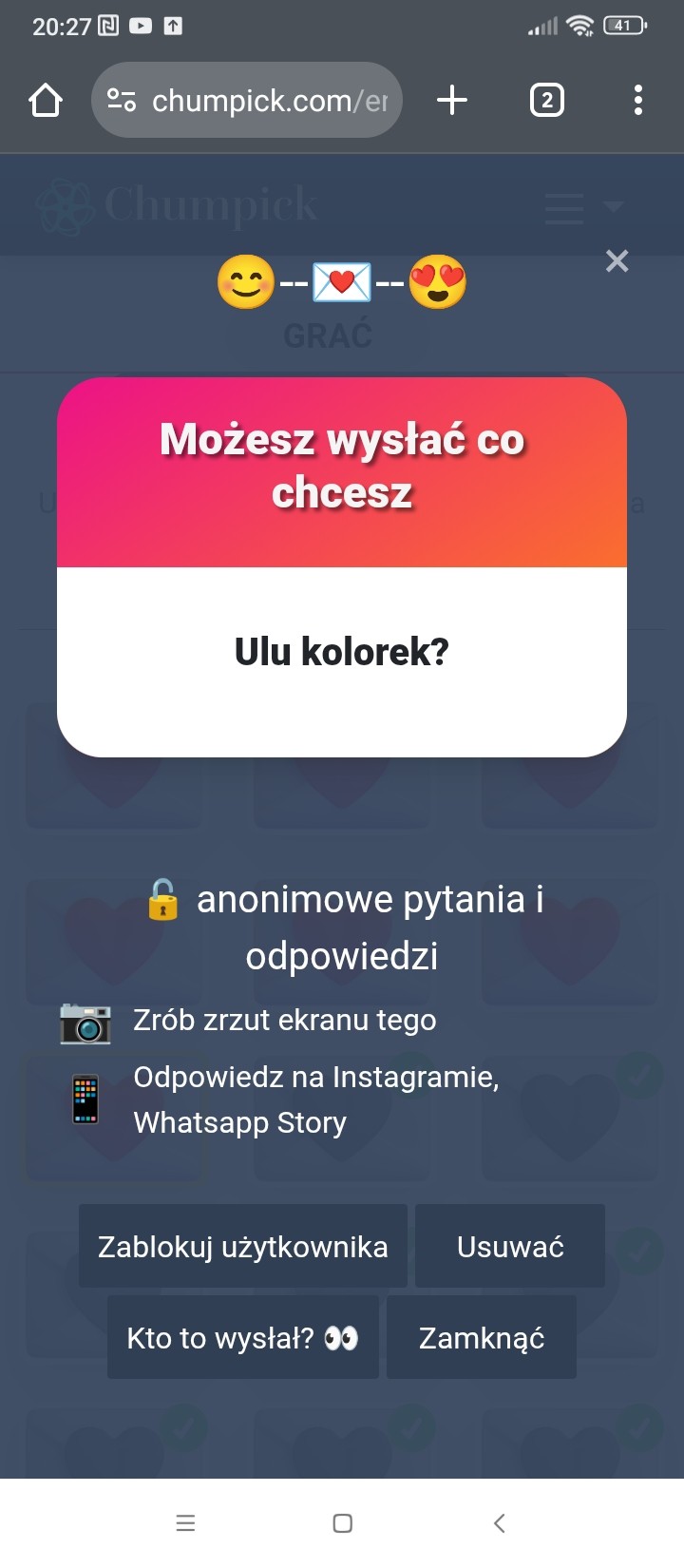Open the tab switcher
The image size is (684, 1568).
(546, 100)
